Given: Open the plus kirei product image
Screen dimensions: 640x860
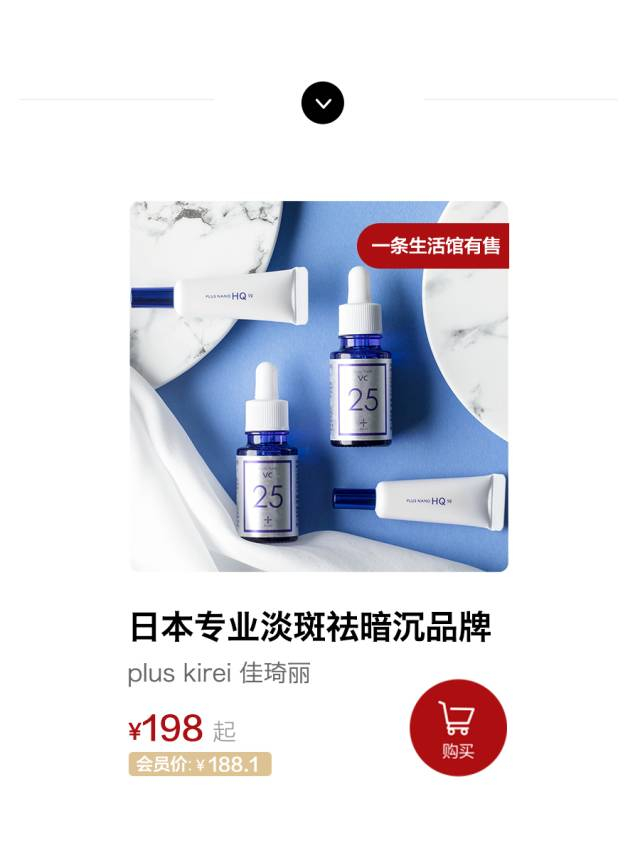Looking at the screenshot, I should point(319,387).
